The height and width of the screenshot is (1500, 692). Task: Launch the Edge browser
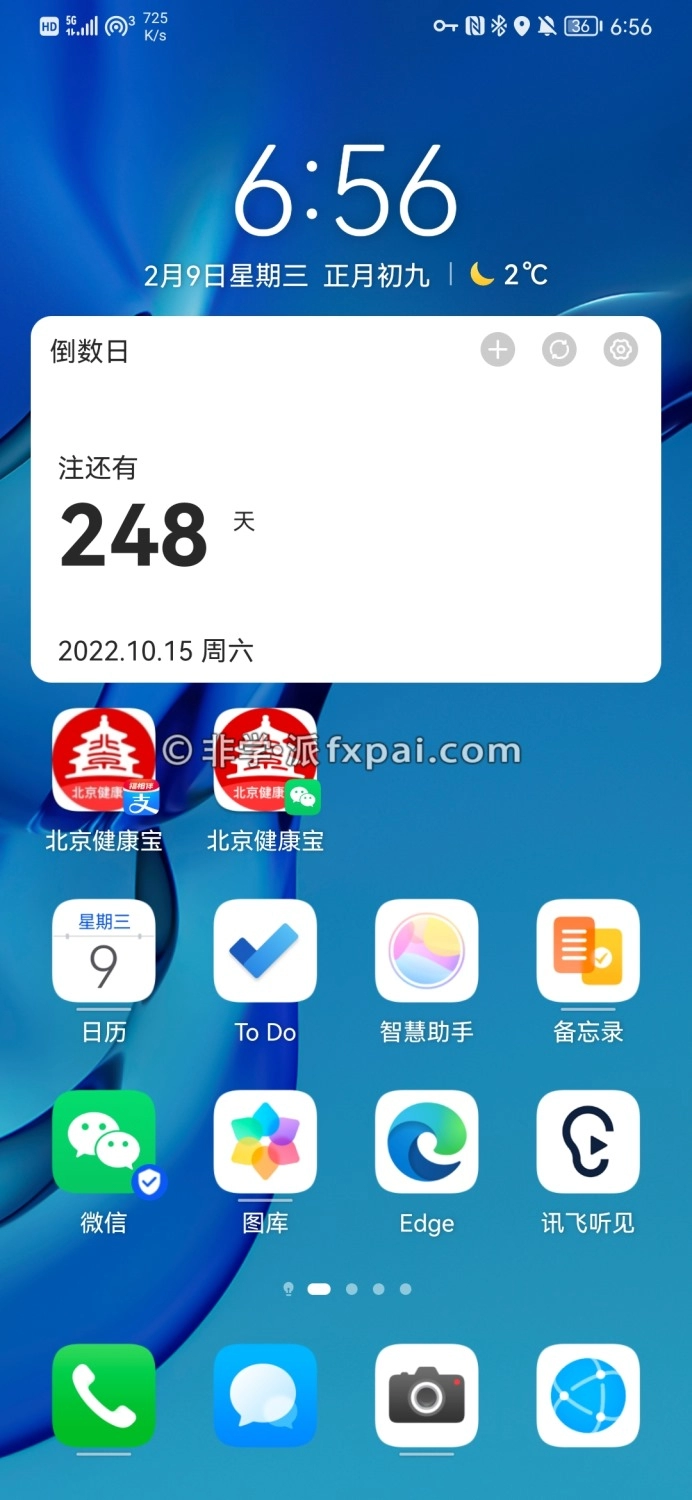pyautogui.click(x=427, y=1142)
